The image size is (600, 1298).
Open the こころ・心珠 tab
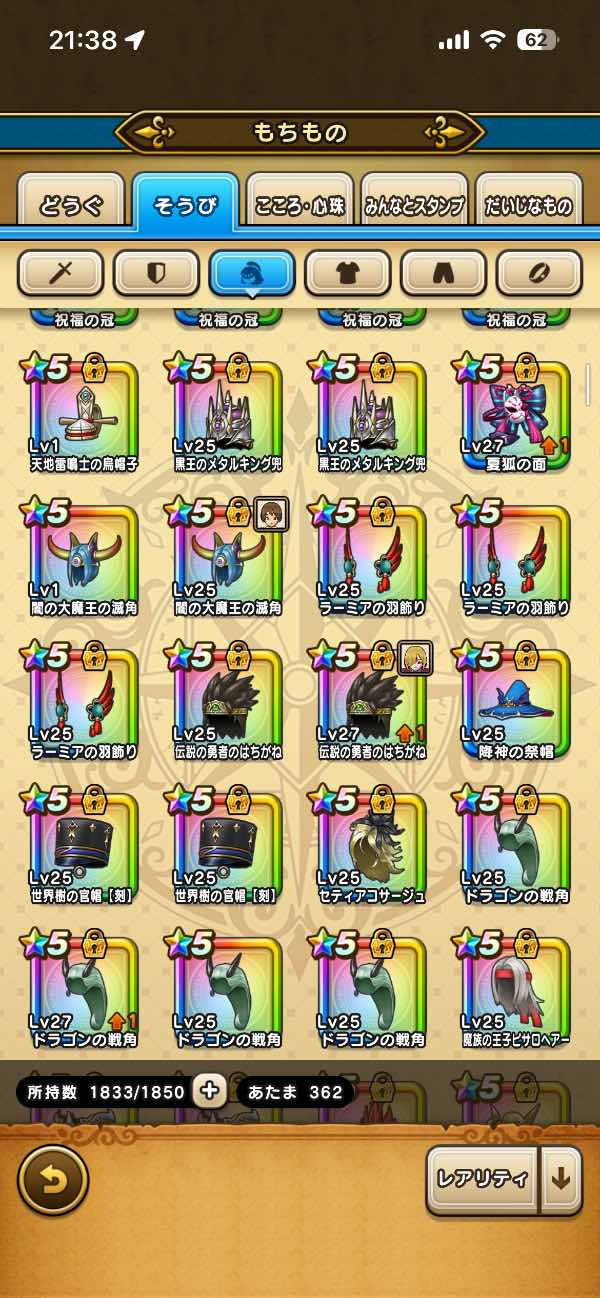(300, 206)
